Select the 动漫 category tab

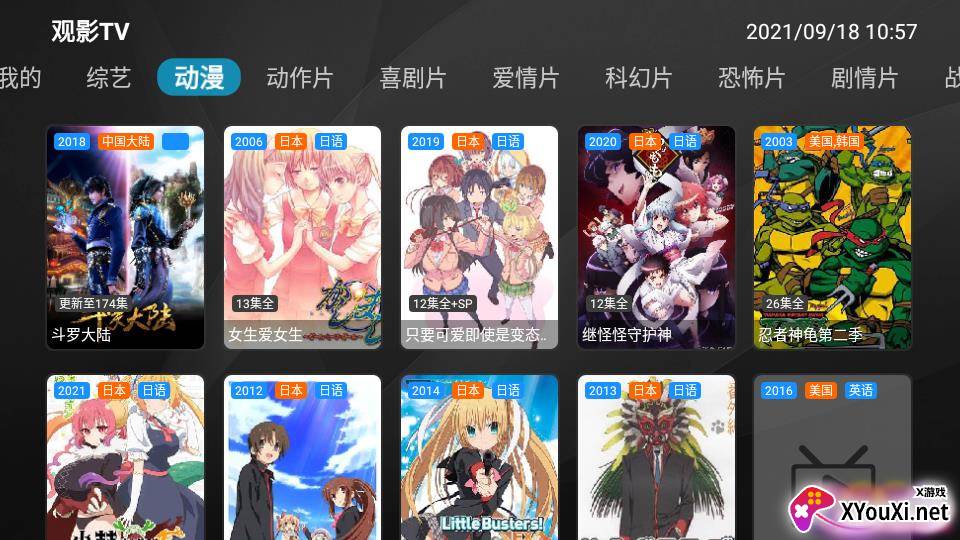pos(198,78)
